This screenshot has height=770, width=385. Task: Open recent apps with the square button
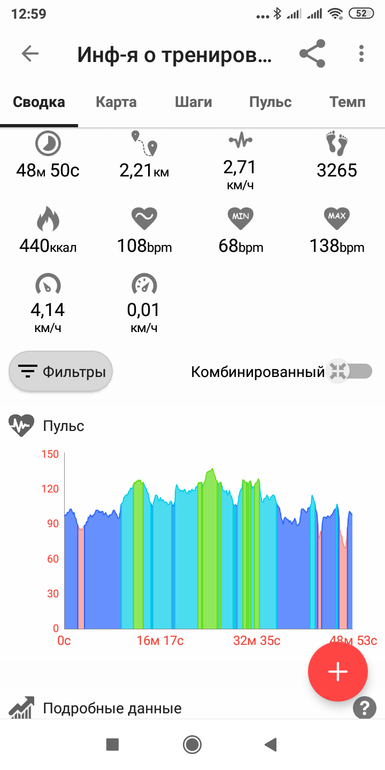[x=112, y=744]
